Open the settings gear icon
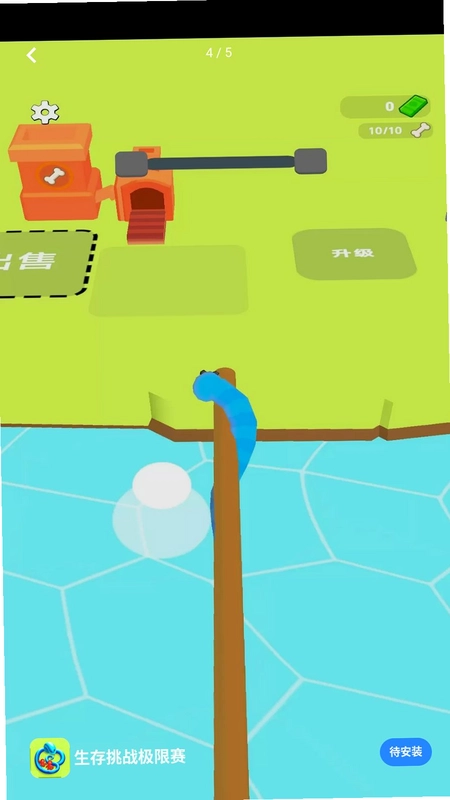 point(45,112)
